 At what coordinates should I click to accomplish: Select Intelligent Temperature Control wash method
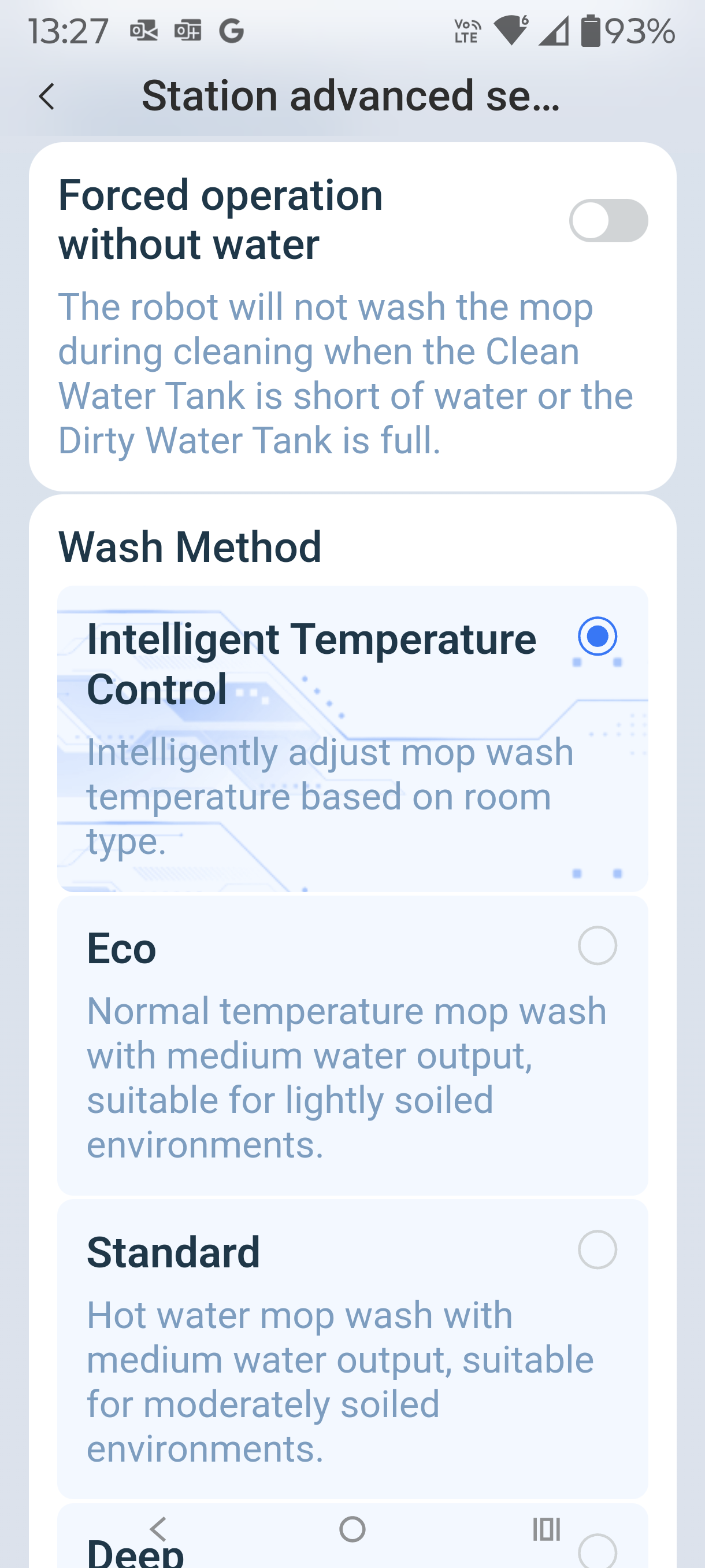[x=597, y=637]
